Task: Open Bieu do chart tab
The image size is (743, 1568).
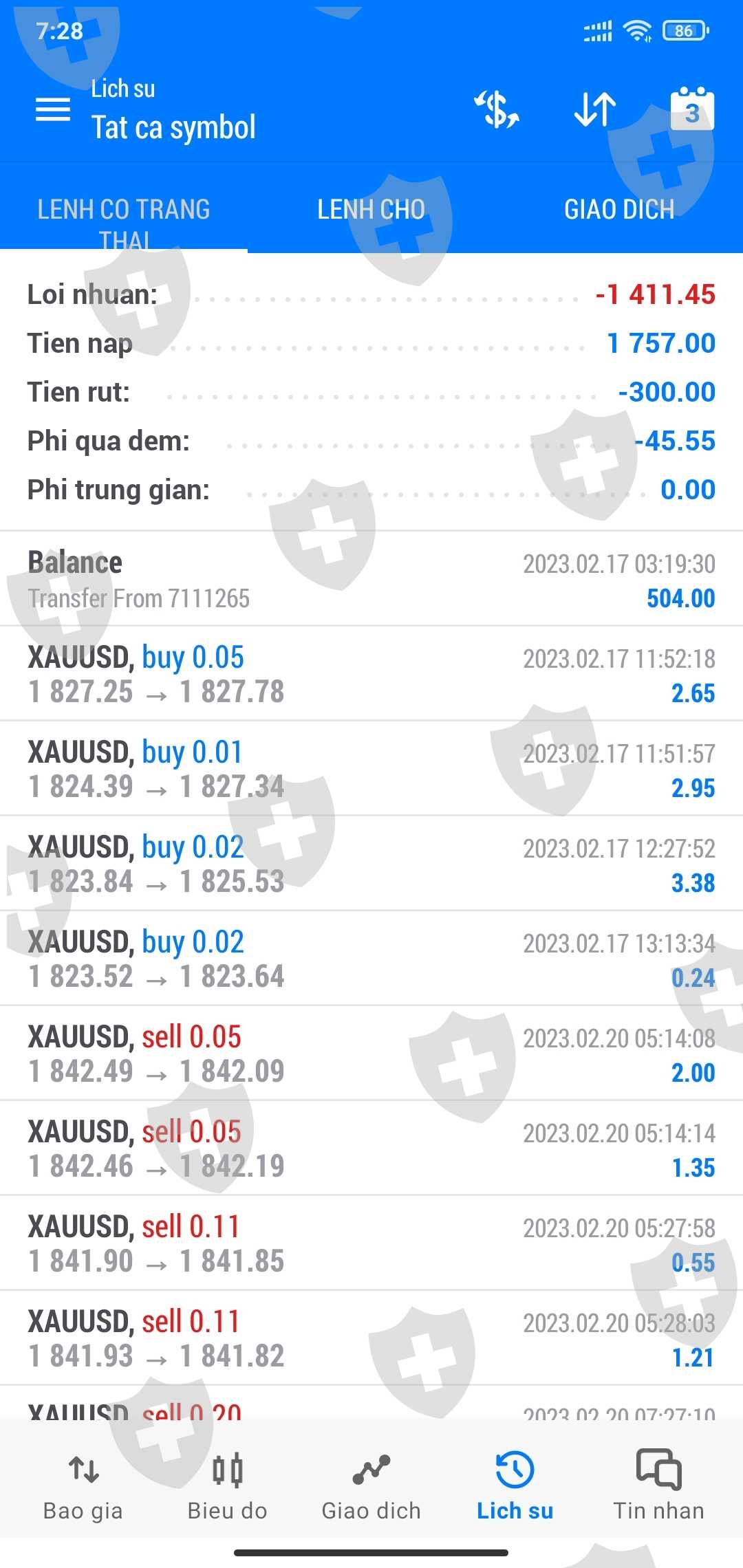Action: coord(227,1485)
